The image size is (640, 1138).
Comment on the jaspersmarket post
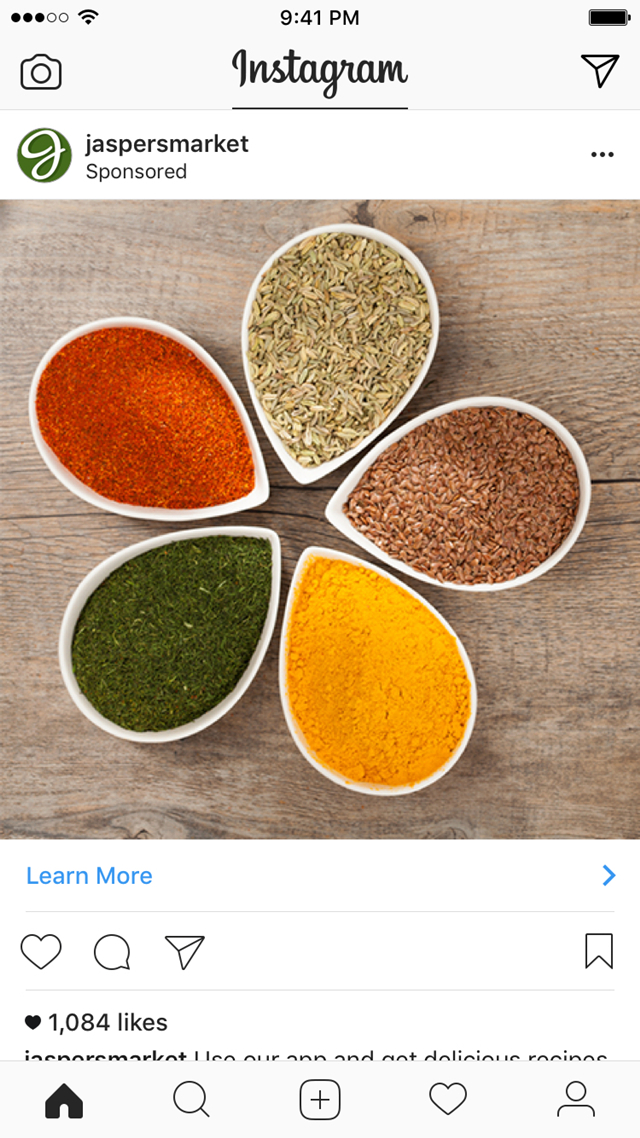click(x=112, y=952)
